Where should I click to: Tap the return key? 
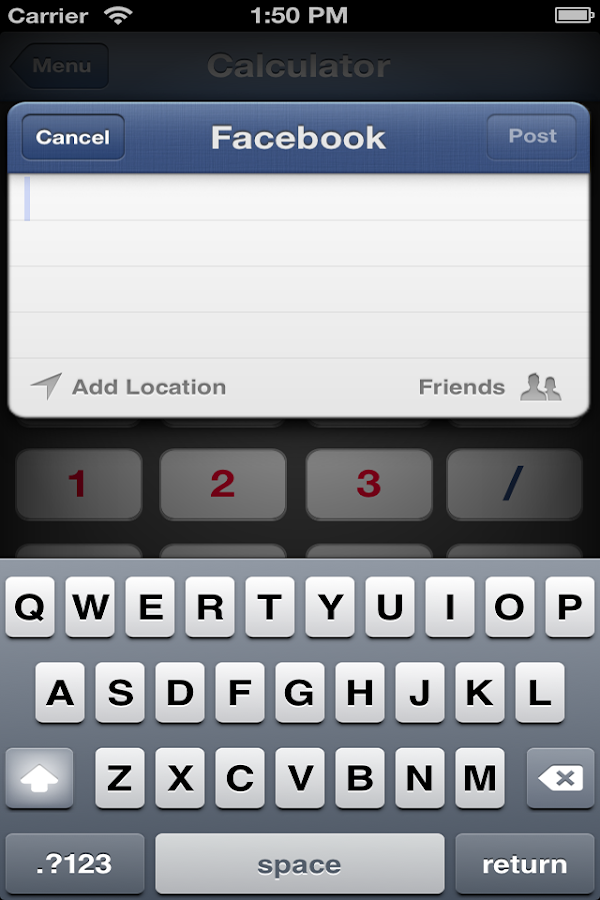tap(524, 864)
